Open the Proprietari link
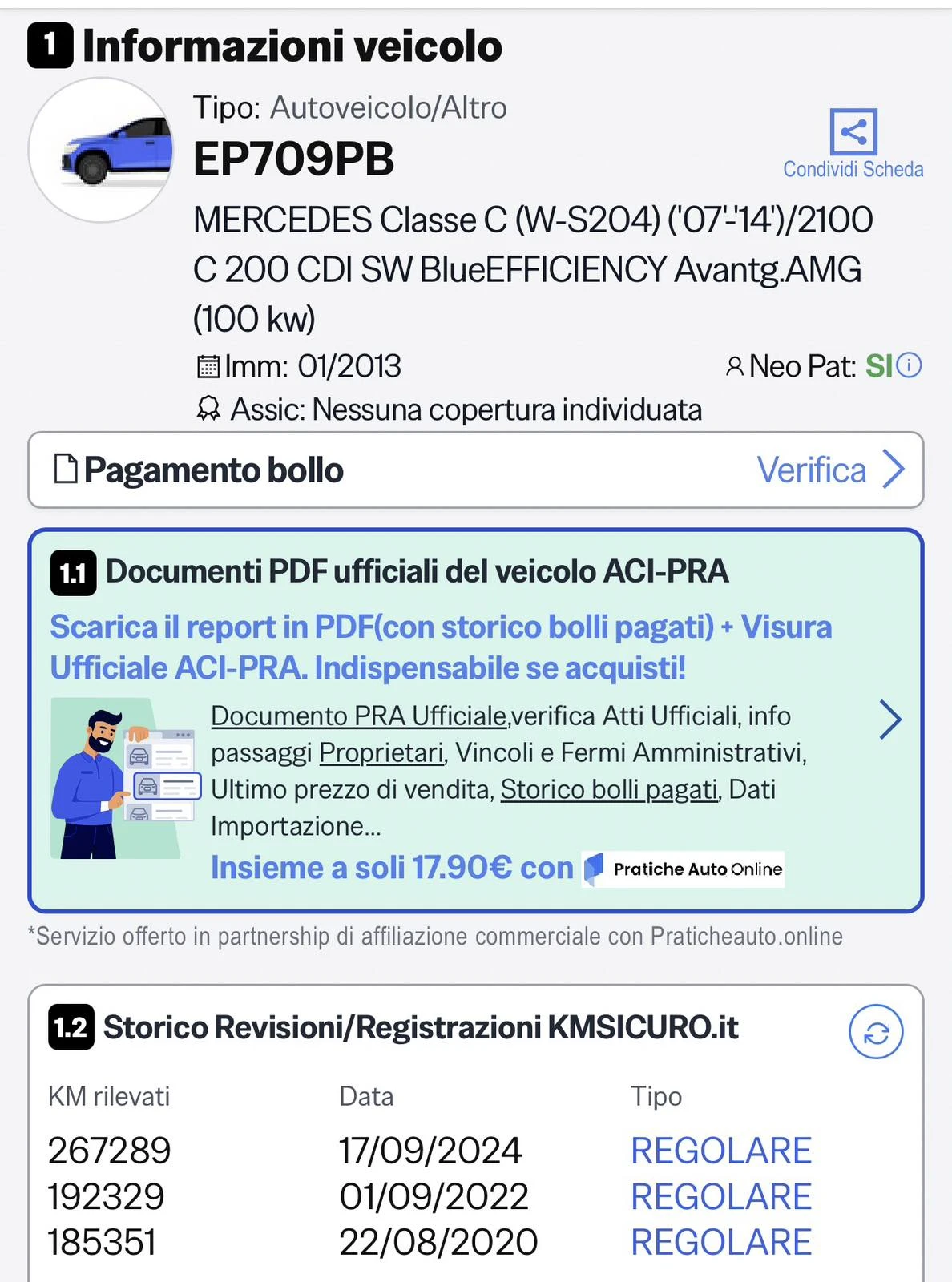Image resolution: width=952 pixels, height=1282 pixels. coord(381,753)
